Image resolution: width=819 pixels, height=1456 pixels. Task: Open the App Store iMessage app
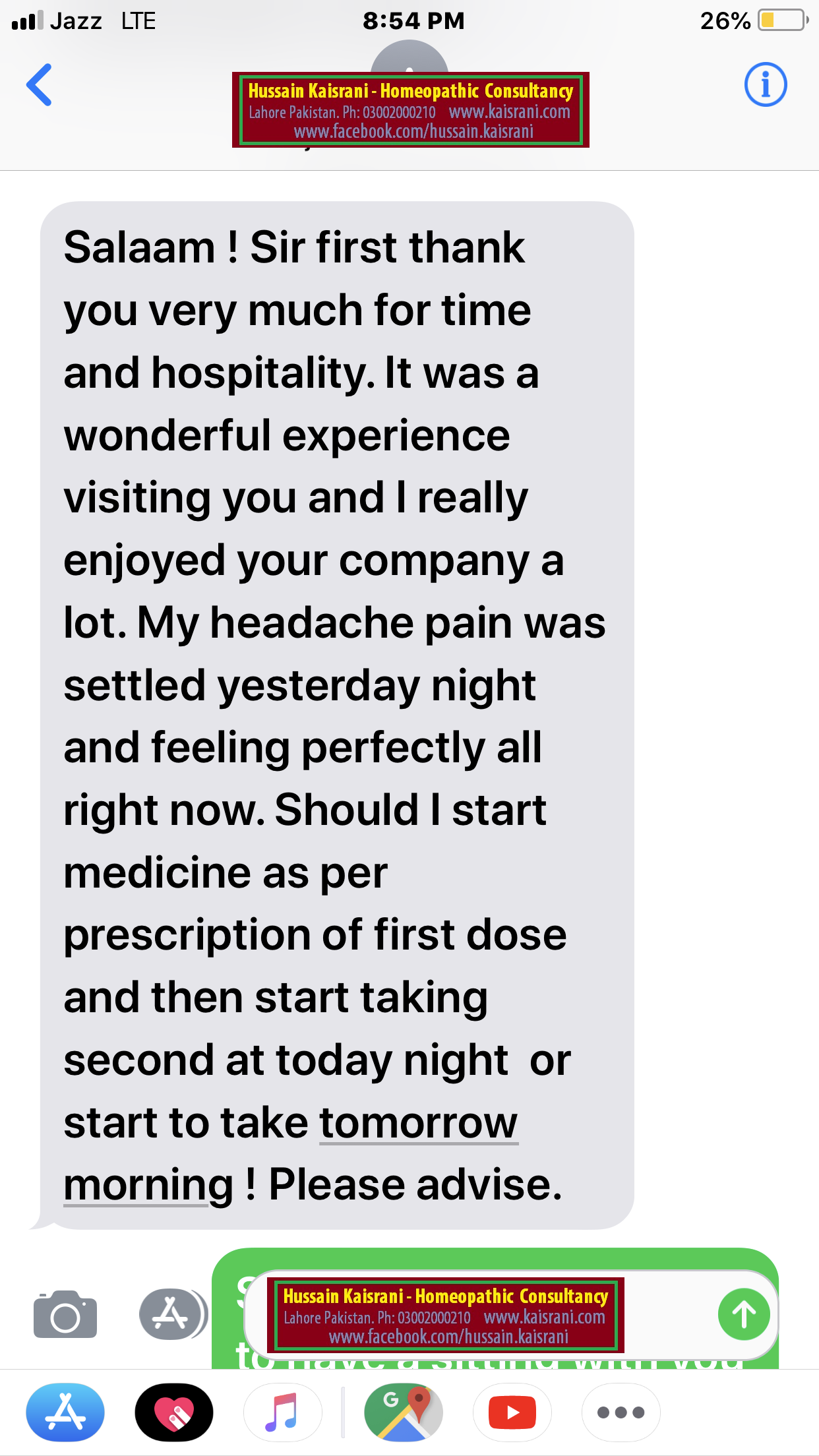65,1412
